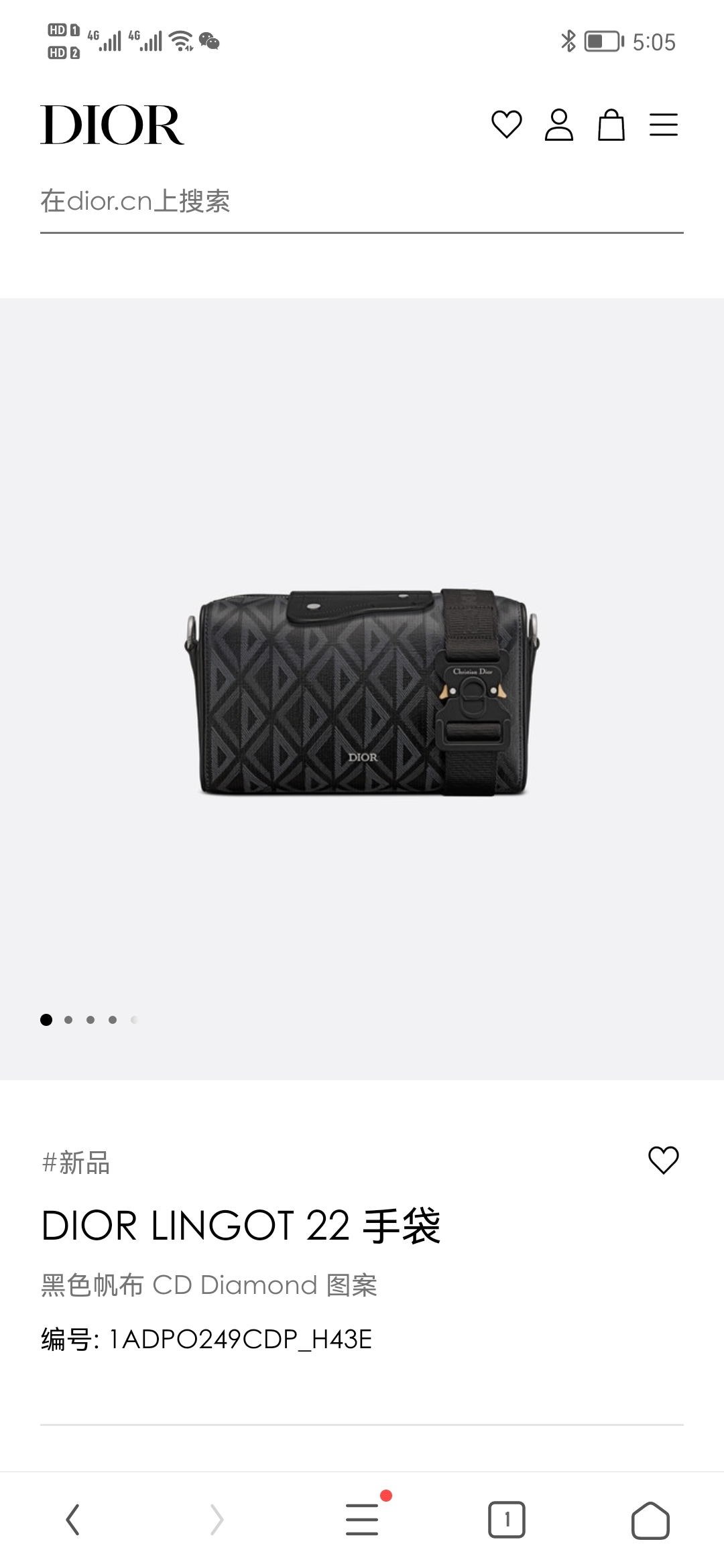
Task: Go to the DIOR homepage via logo
Action: tap(112, 125)
